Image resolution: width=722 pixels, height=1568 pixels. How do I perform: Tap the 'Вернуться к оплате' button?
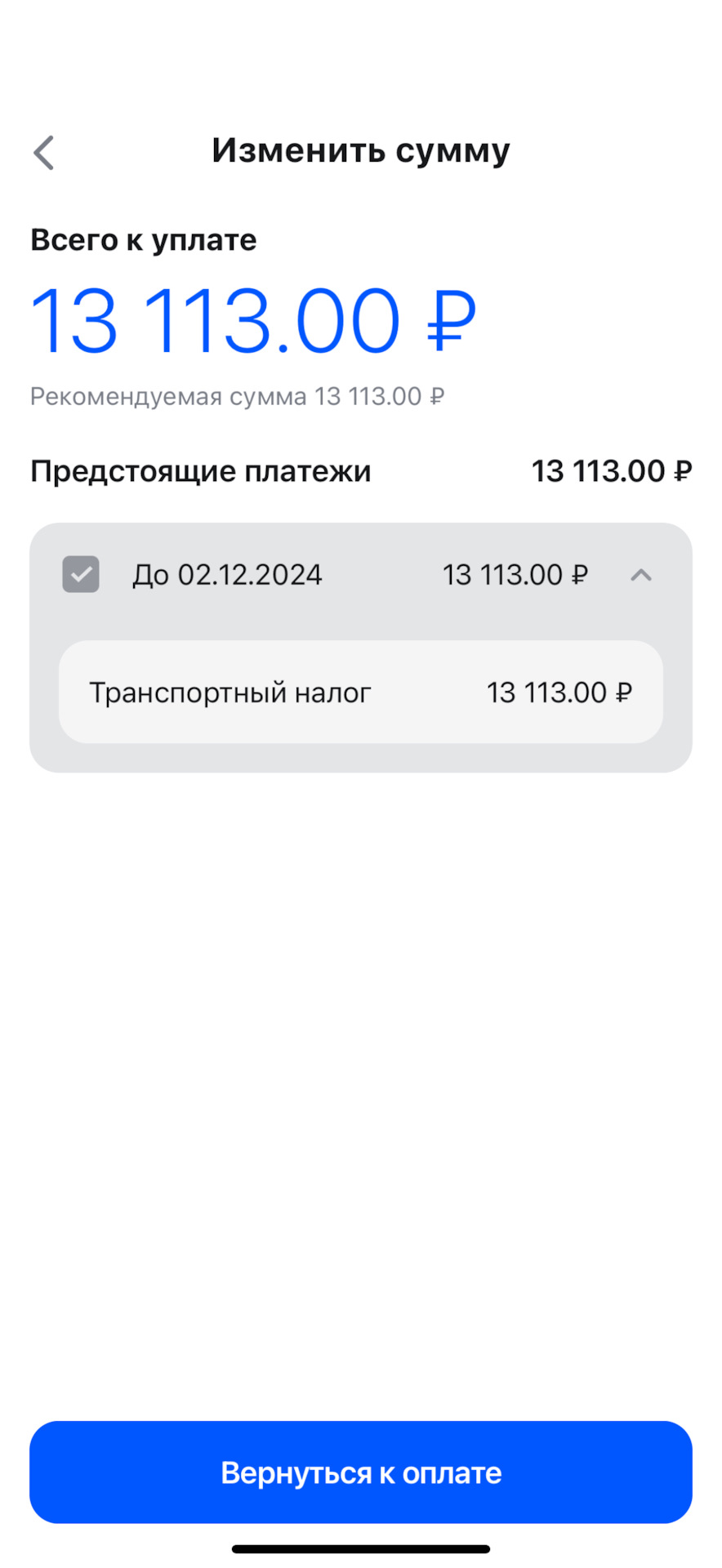click(361, 1472)
